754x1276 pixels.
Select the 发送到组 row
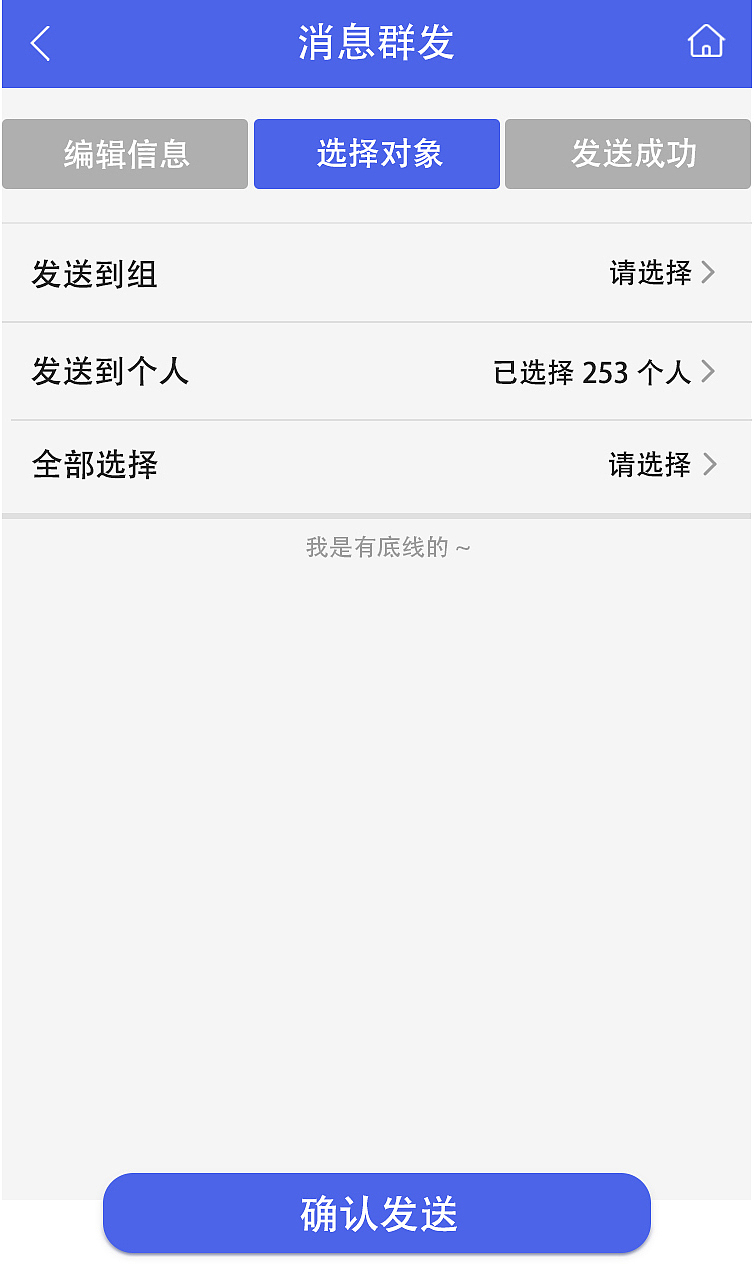click(376, 271)
